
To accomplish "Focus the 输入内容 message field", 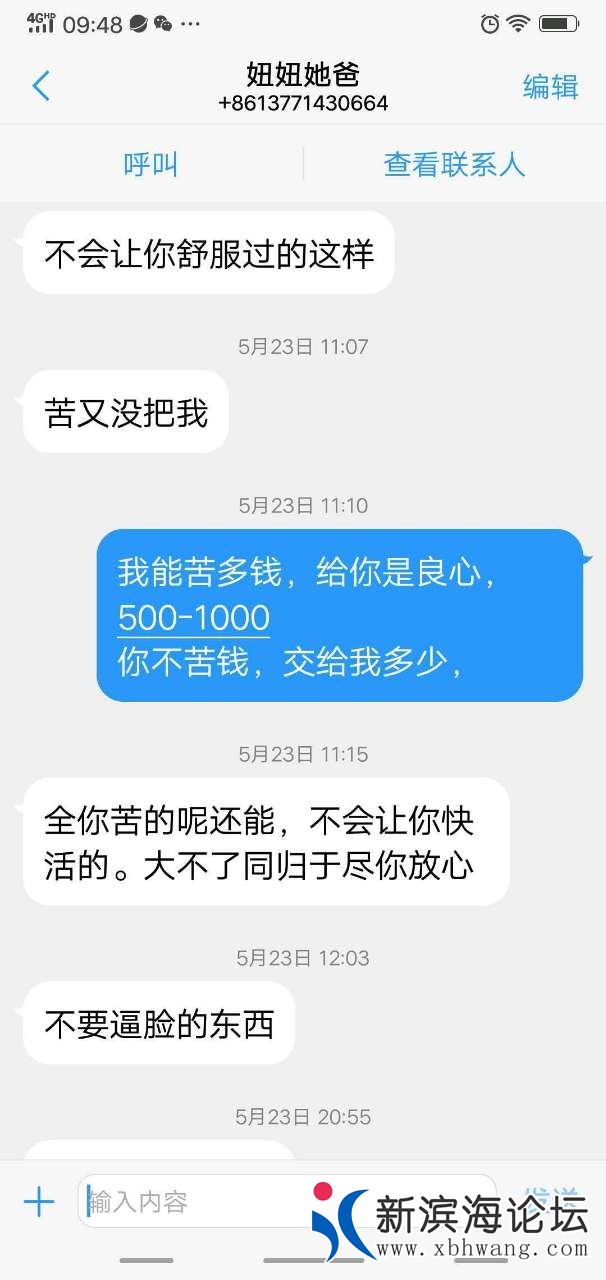I will 200,1201.
